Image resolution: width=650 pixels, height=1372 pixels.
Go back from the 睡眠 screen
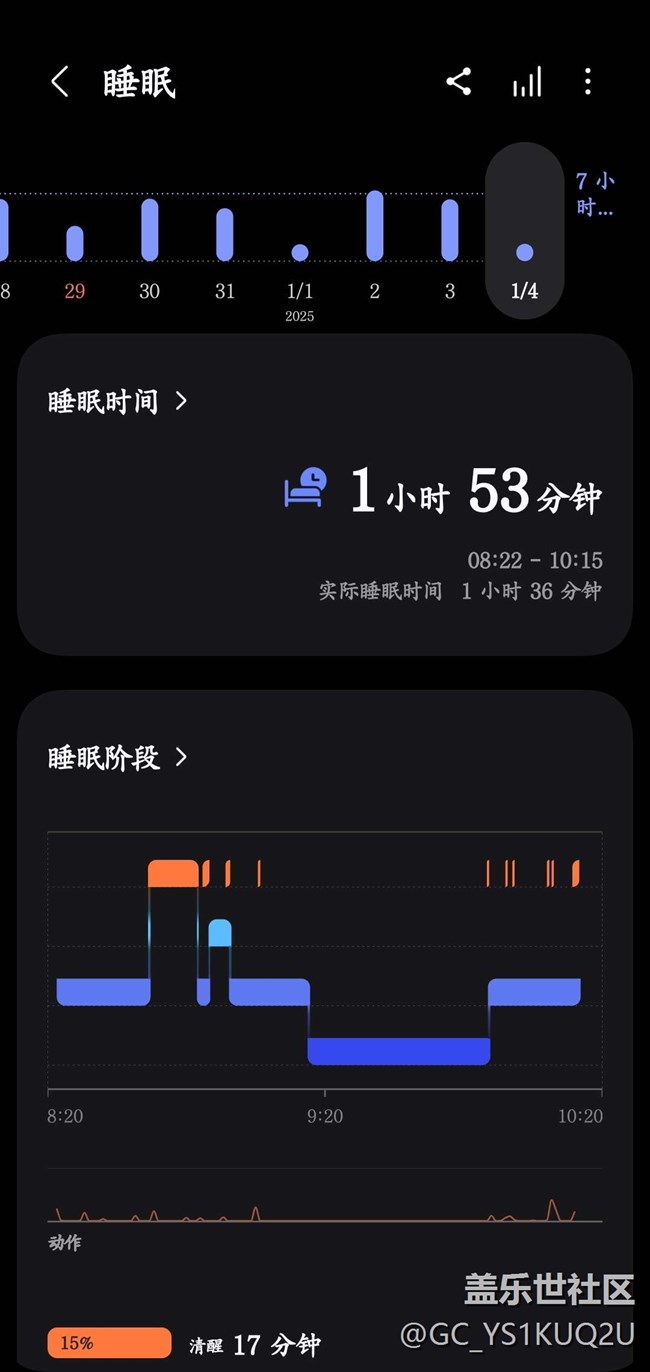(x=60, y=82)
